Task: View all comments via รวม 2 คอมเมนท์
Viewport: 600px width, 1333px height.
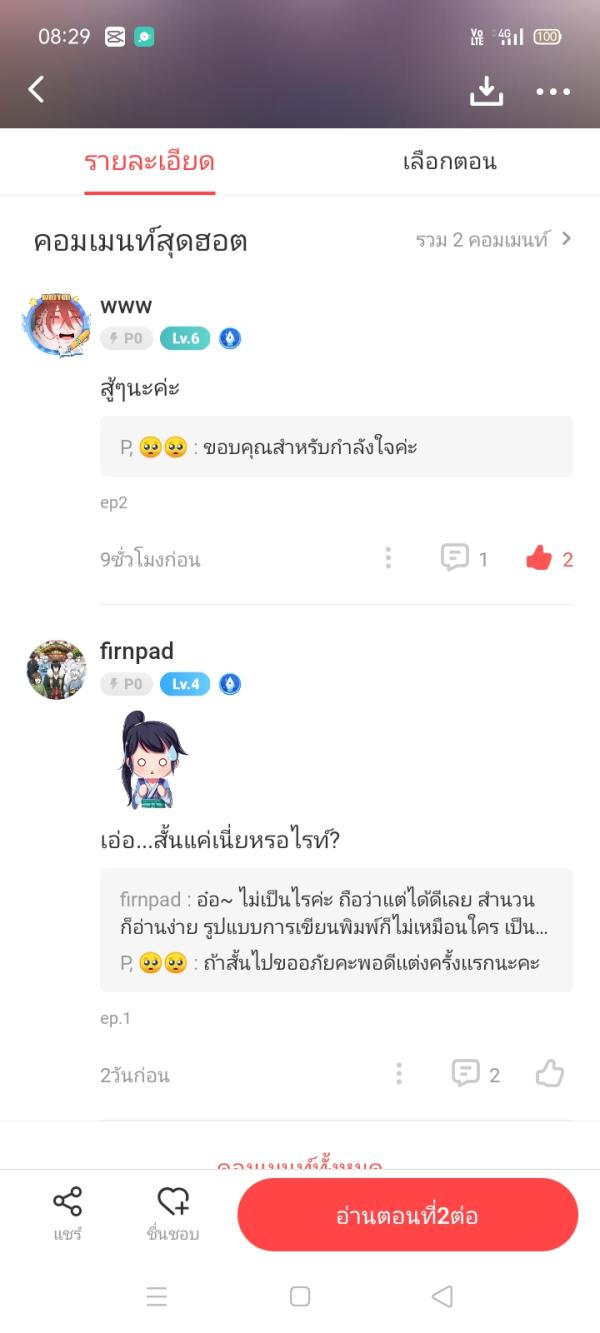Action: [x=493, y=240]
